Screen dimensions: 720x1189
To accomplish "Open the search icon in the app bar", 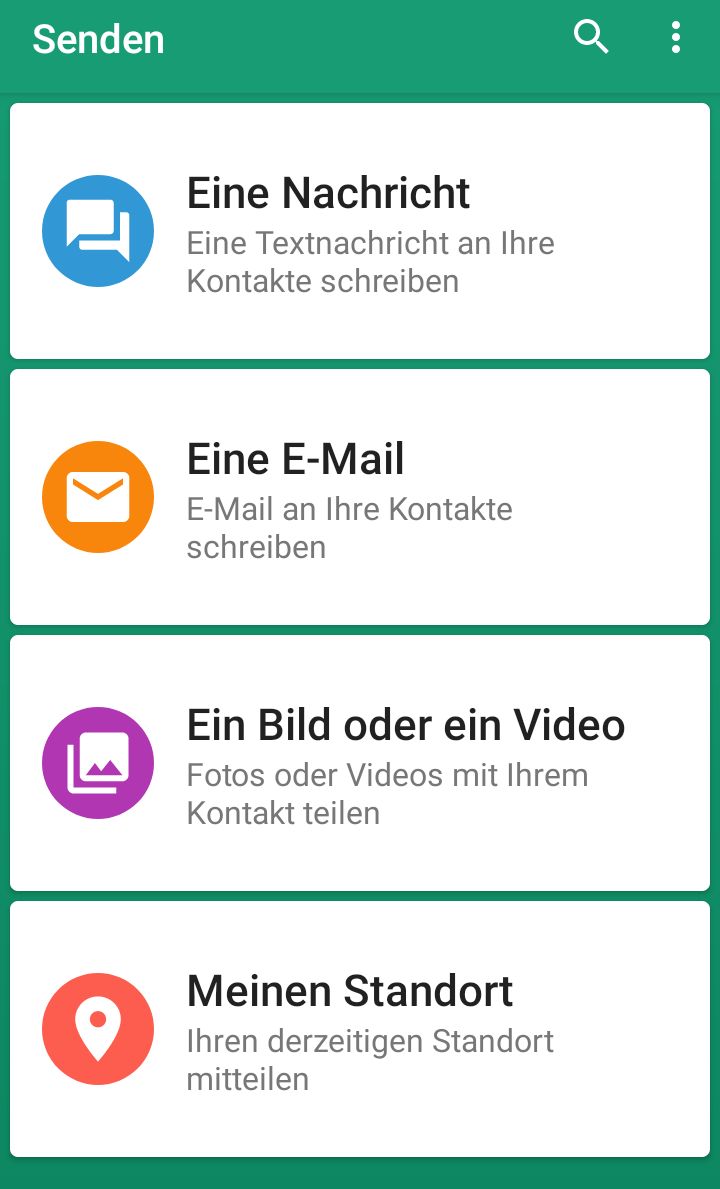I will pos(591,38).
